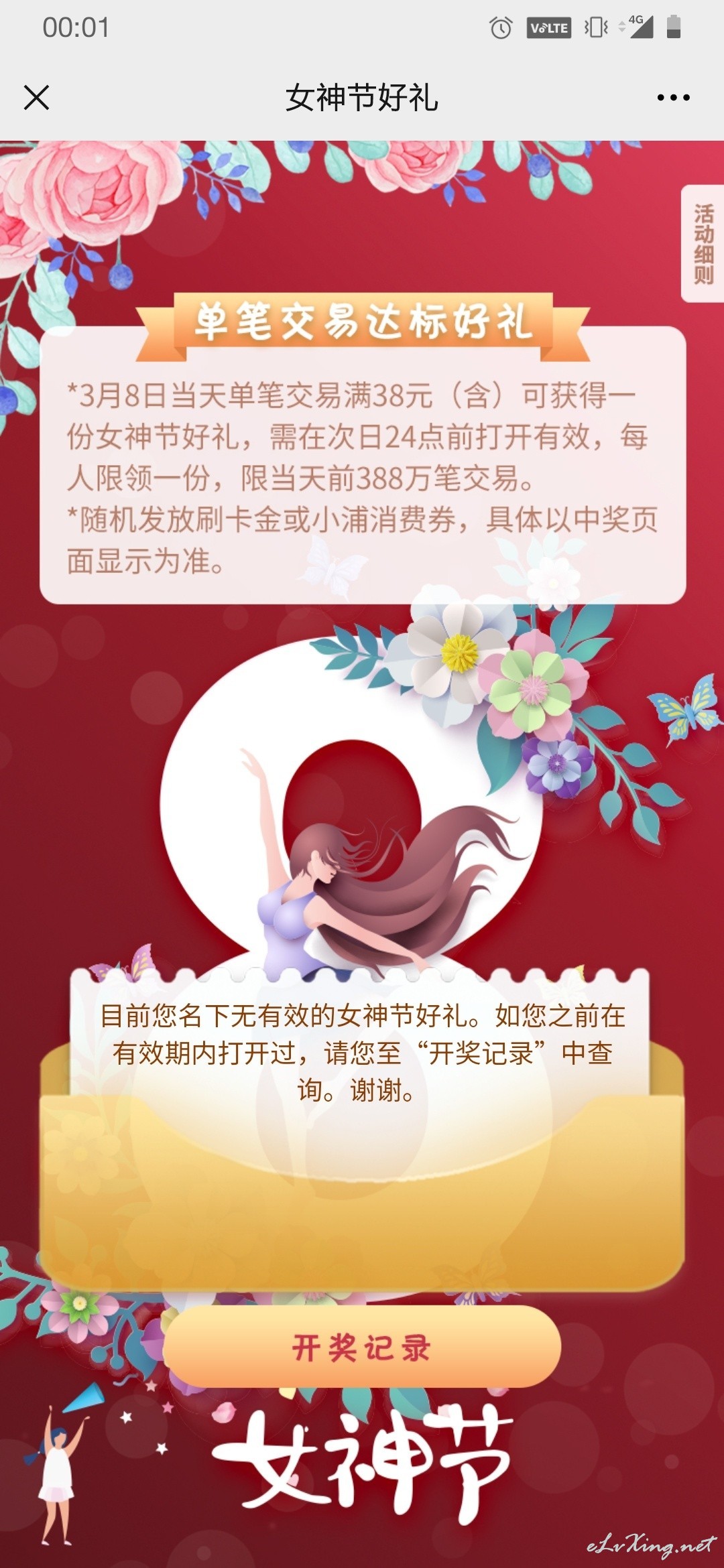Open the three-dot overflow menu

pos(673,98)
